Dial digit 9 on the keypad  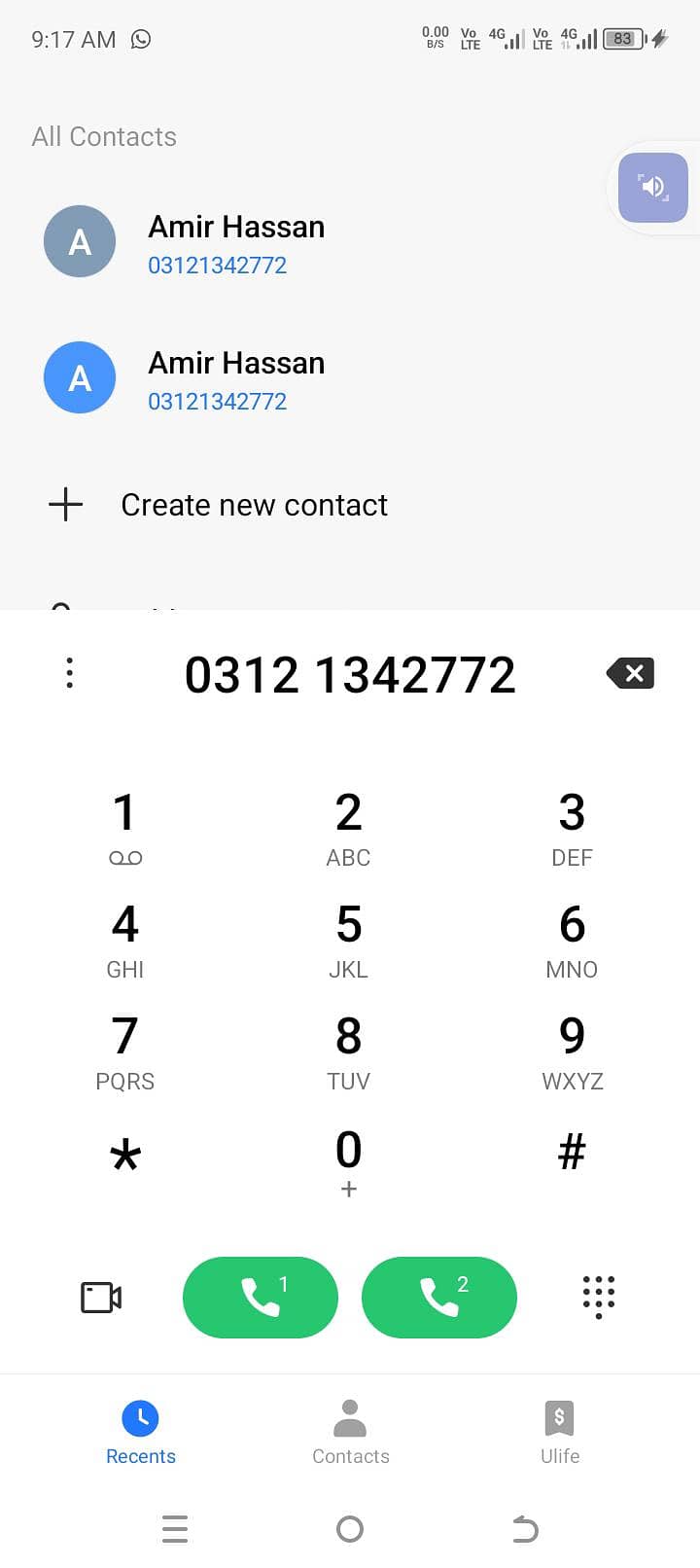(572, 1051)
